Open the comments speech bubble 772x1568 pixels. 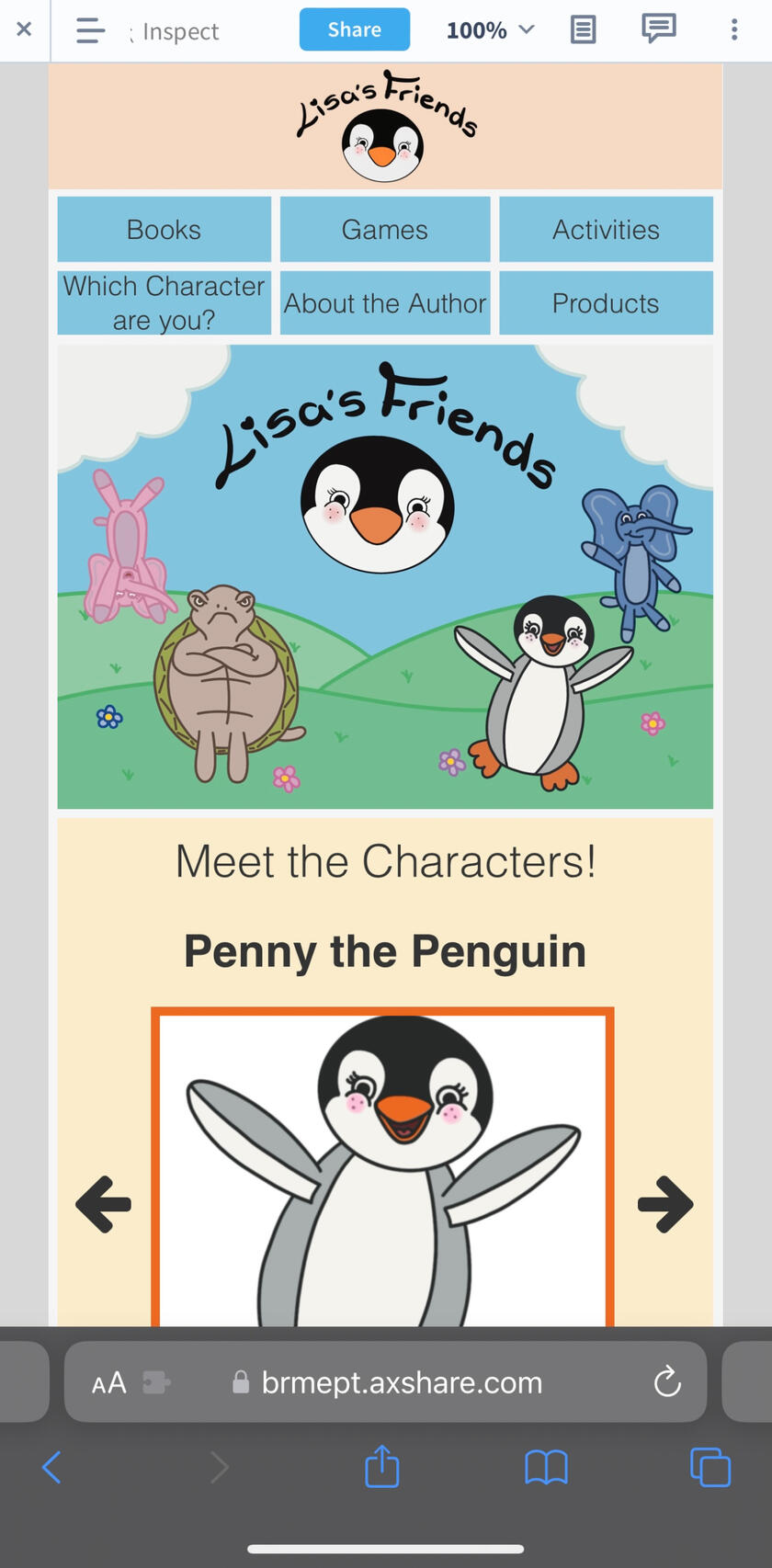coord(658,28)
